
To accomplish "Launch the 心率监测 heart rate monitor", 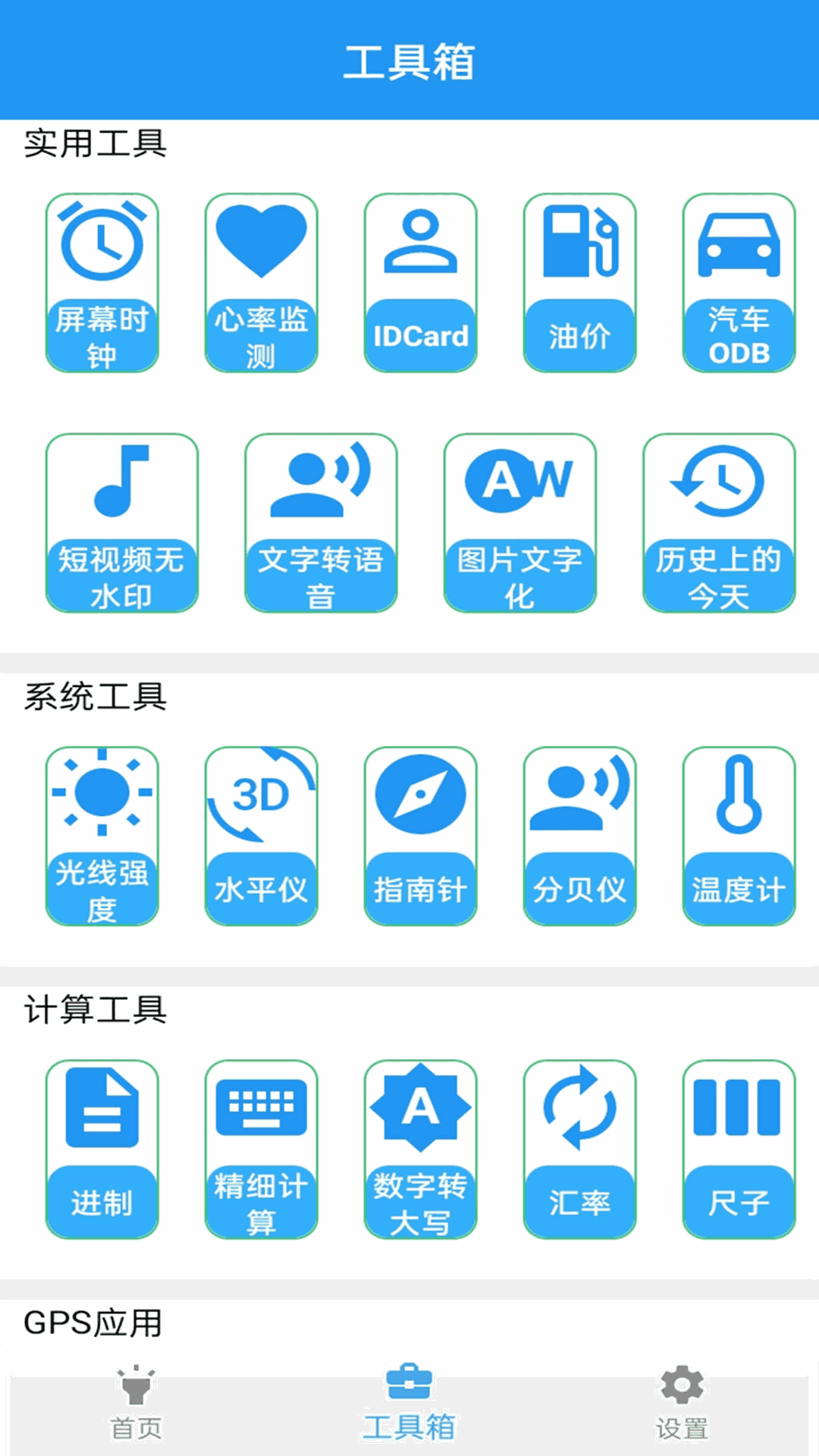I will (x=262, y=282).
